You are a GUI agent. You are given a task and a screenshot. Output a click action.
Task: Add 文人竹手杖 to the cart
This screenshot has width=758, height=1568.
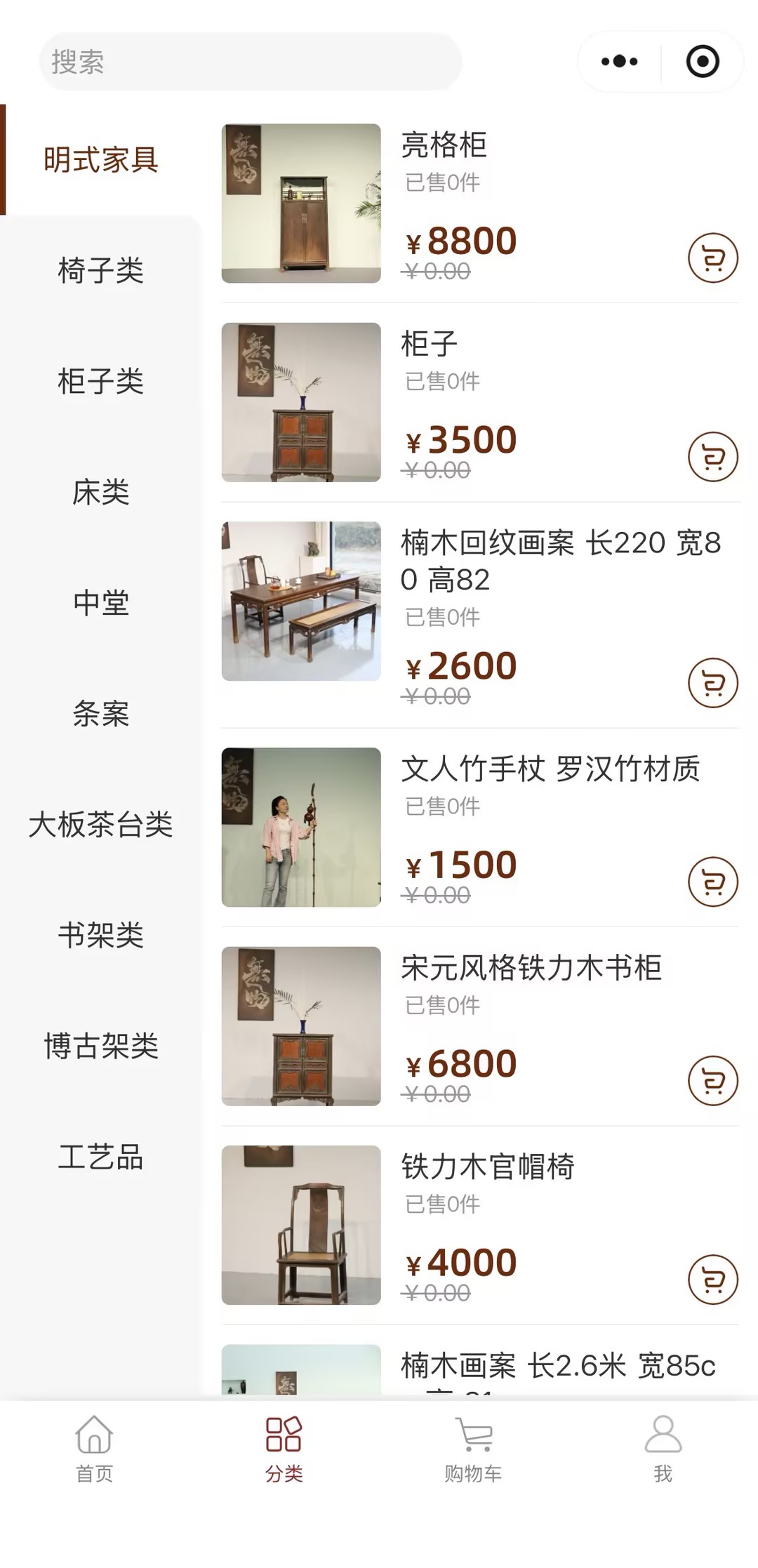pyautogui.click(x=712, y=882)
